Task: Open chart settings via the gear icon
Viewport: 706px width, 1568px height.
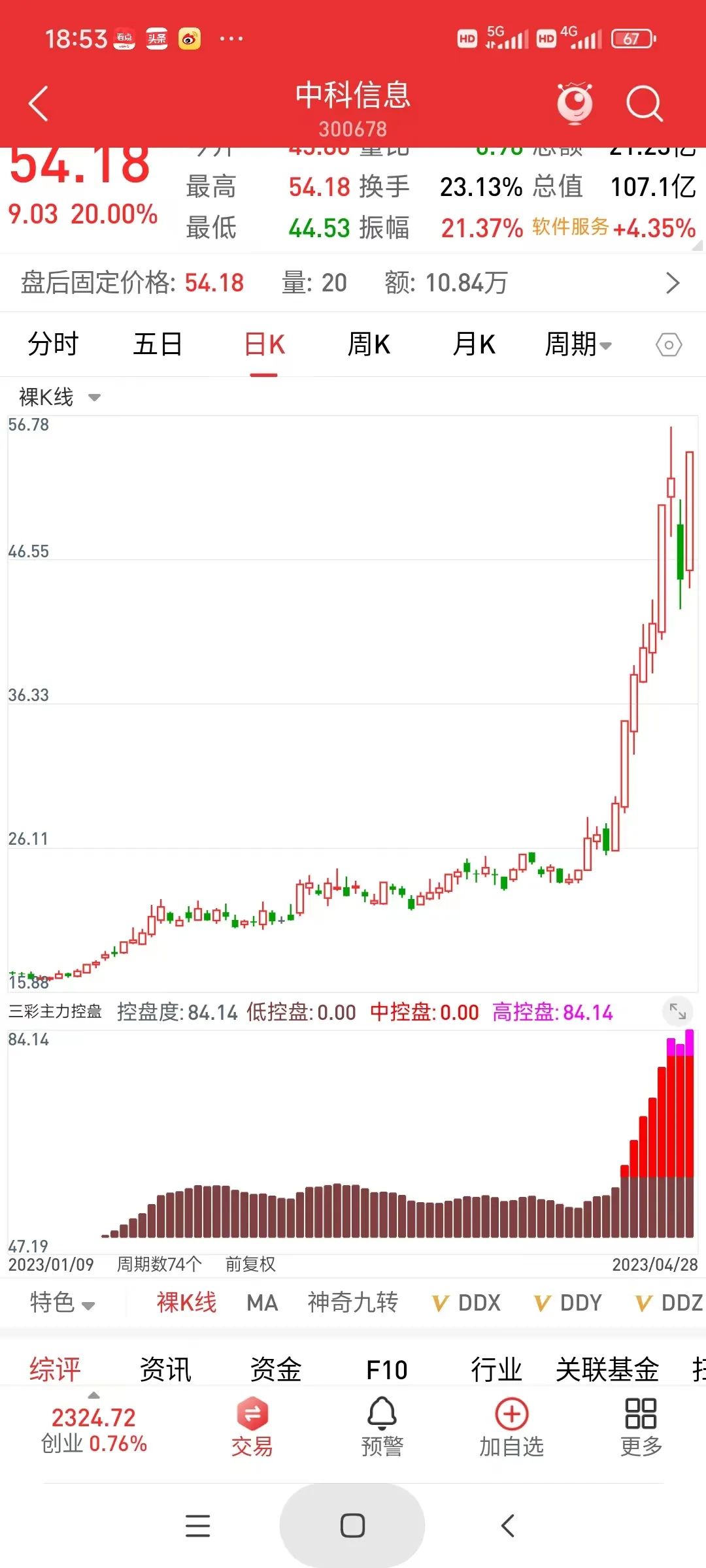Action: pos(669,344)
